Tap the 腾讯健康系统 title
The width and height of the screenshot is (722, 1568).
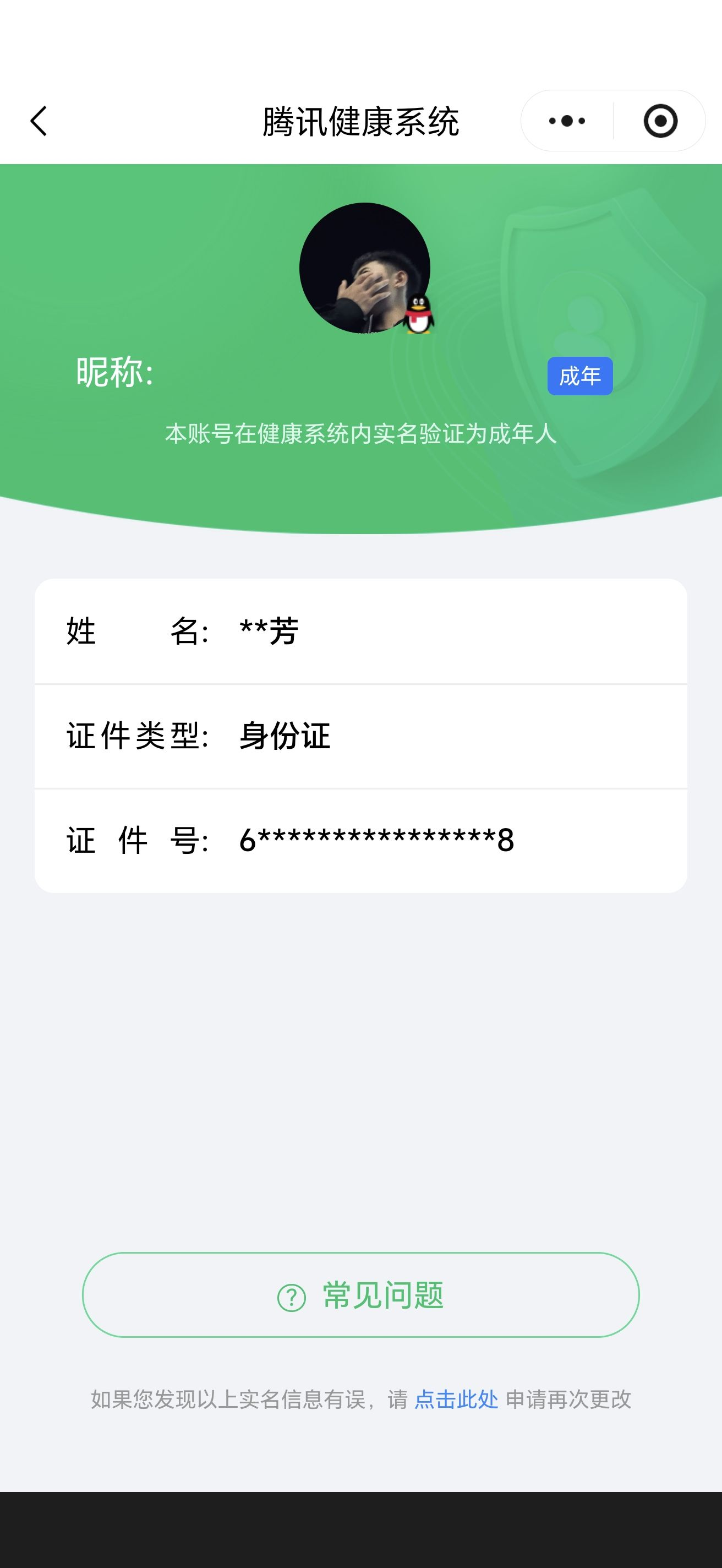[x=360, y=121]
